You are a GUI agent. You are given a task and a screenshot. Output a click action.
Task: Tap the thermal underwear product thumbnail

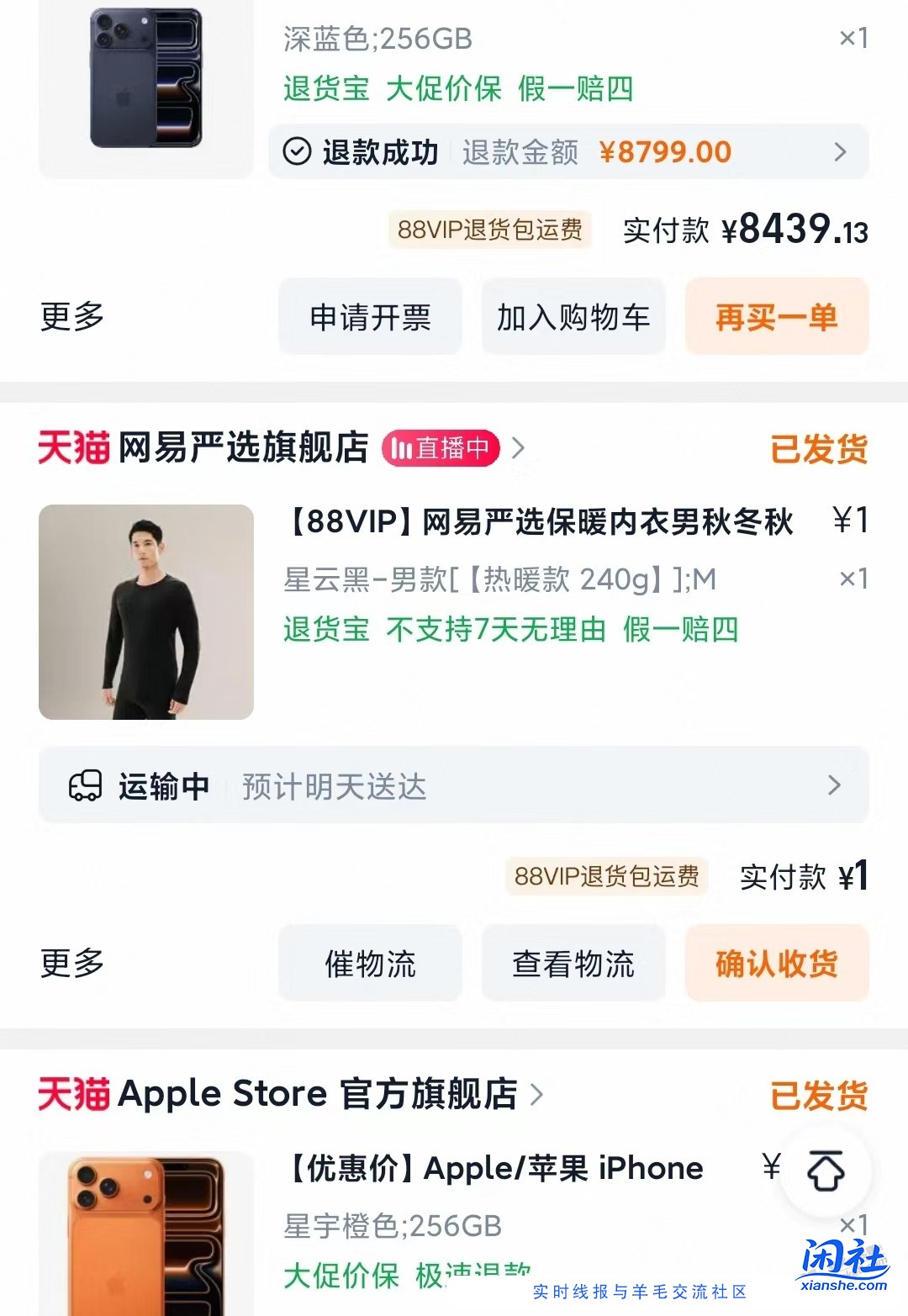pyautogui.click(x=145, y=611)
